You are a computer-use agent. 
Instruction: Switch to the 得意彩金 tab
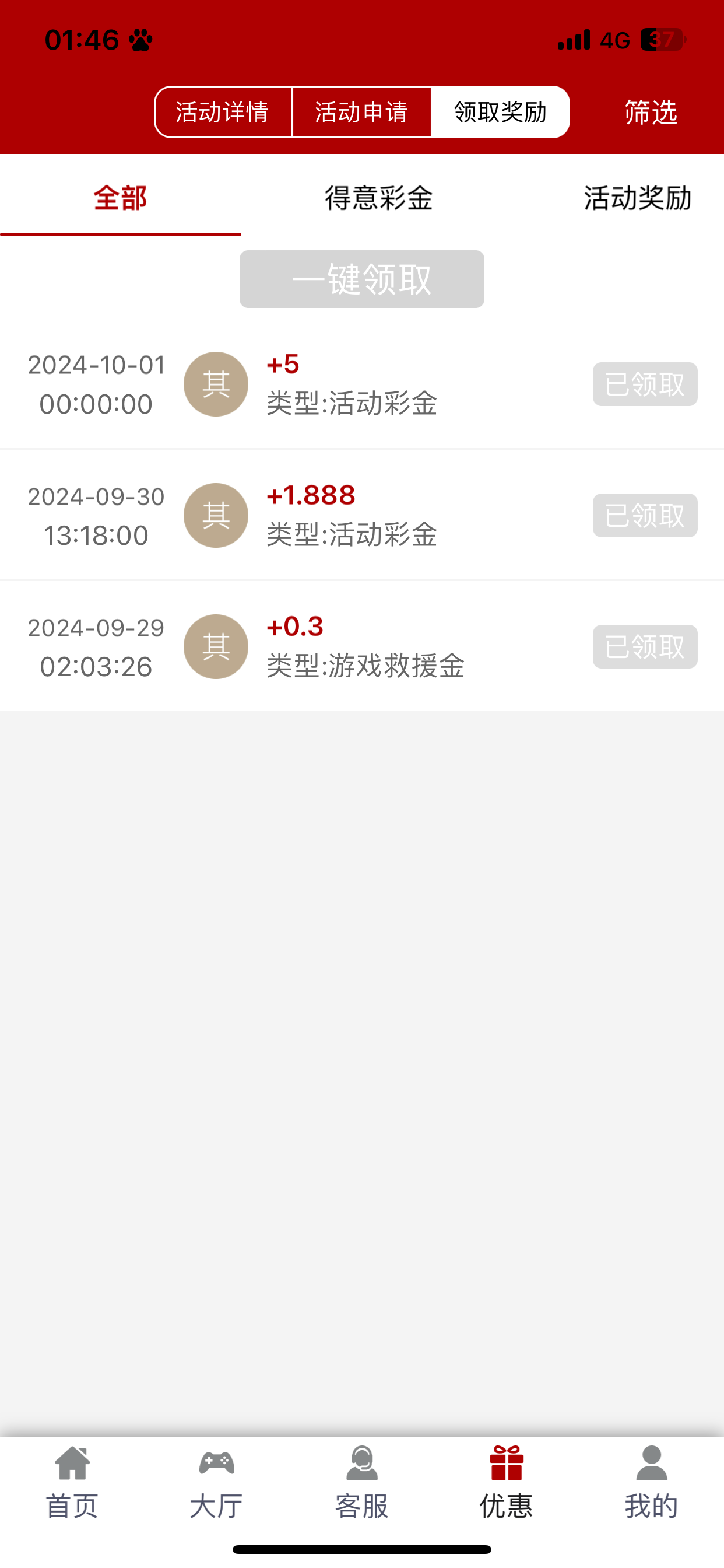378,198
